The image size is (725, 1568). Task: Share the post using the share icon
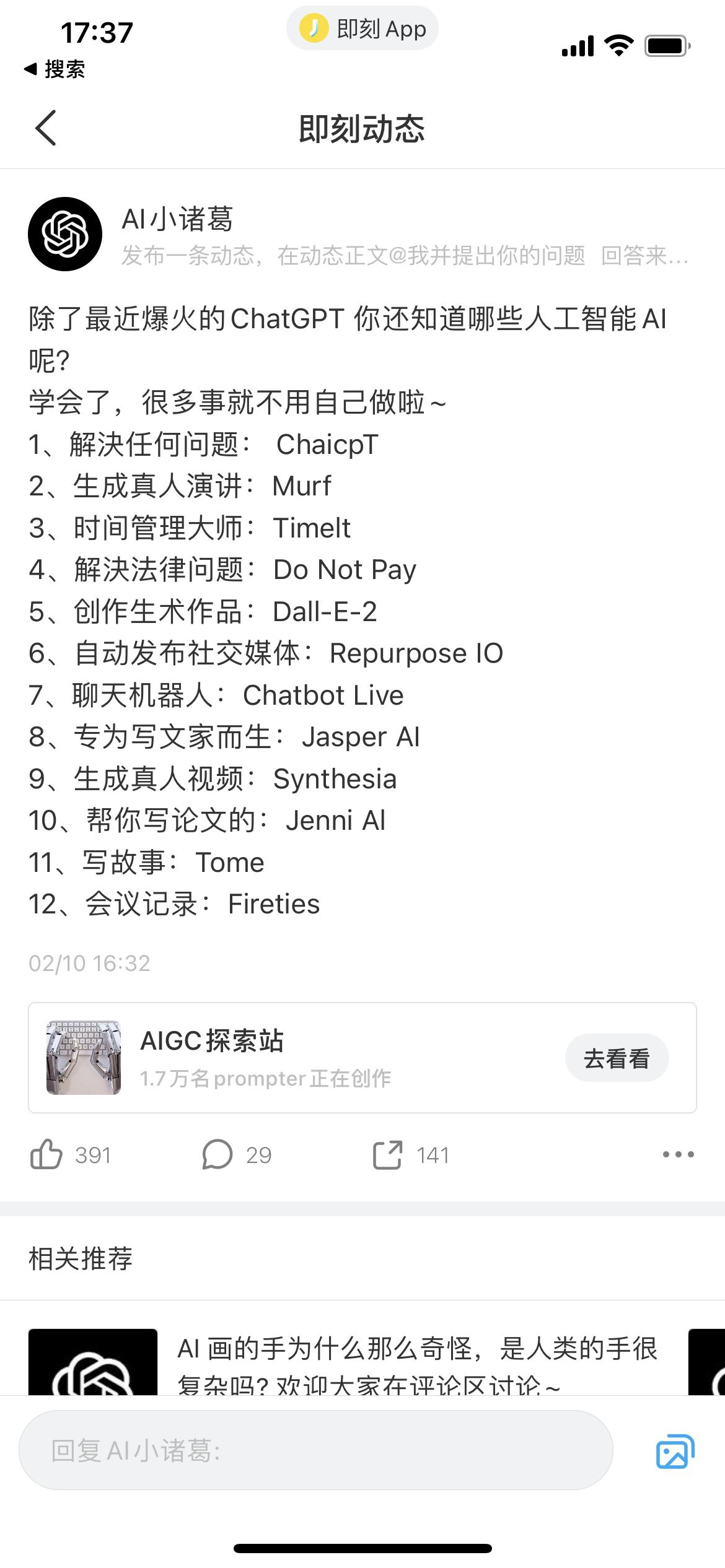(x=388, y=1154)
